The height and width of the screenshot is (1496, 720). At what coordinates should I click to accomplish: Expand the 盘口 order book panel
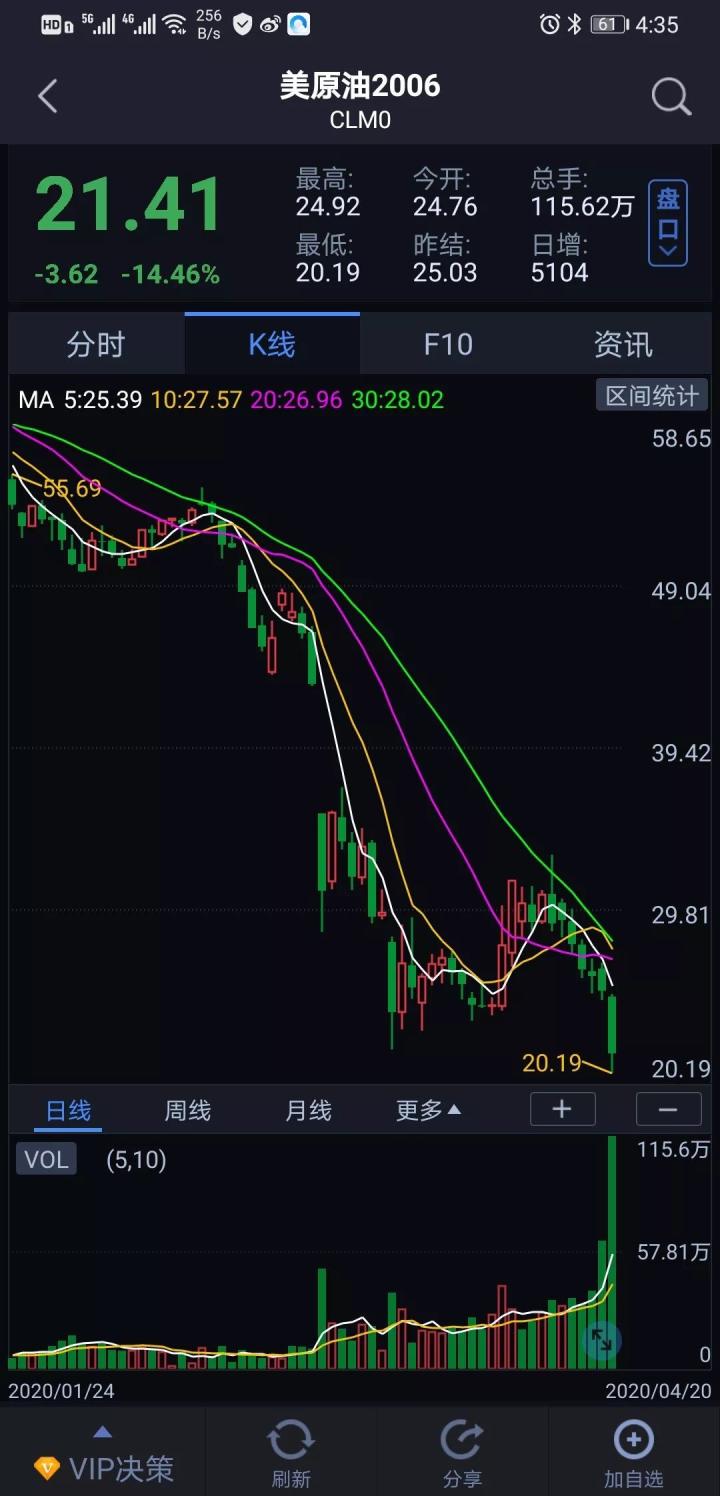pyautogui.click(x=668, y=223)
